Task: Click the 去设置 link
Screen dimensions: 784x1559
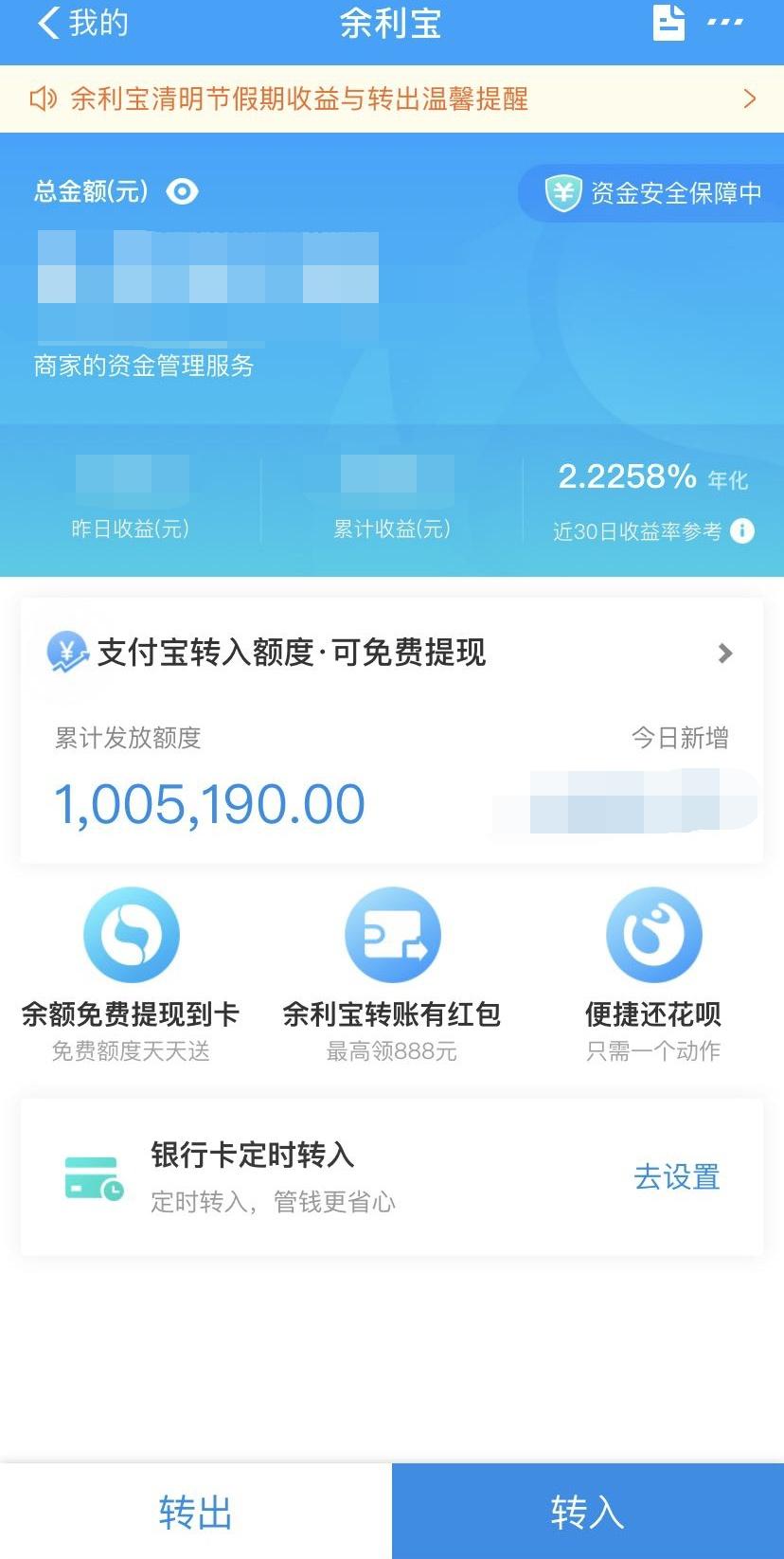Action: (675, 1176)
